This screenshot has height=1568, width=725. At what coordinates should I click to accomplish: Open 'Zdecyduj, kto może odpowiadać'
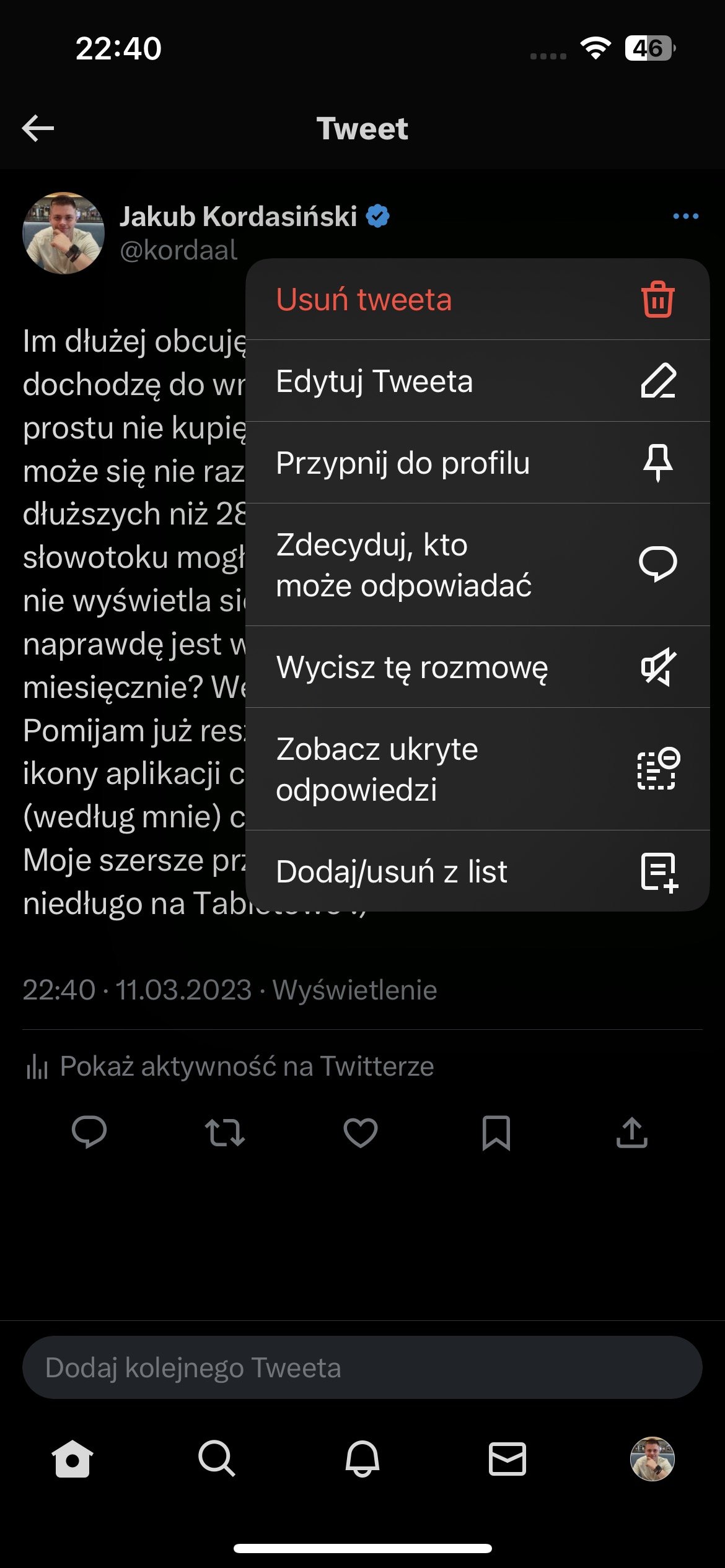(477, 565)
